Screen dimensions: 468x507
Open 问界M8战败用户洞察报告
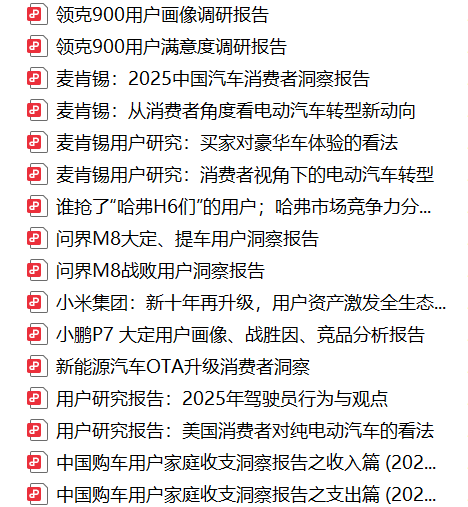point(160,271)
